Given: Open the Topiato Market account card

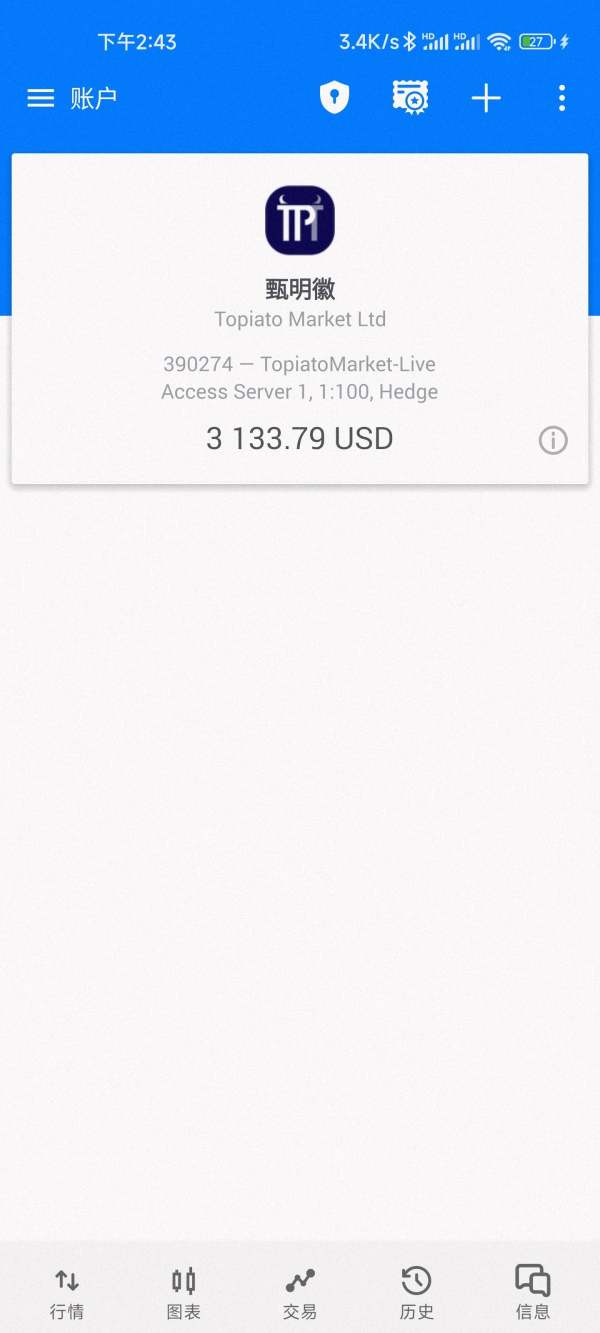Looking at the screenshot, I should 300,319.
